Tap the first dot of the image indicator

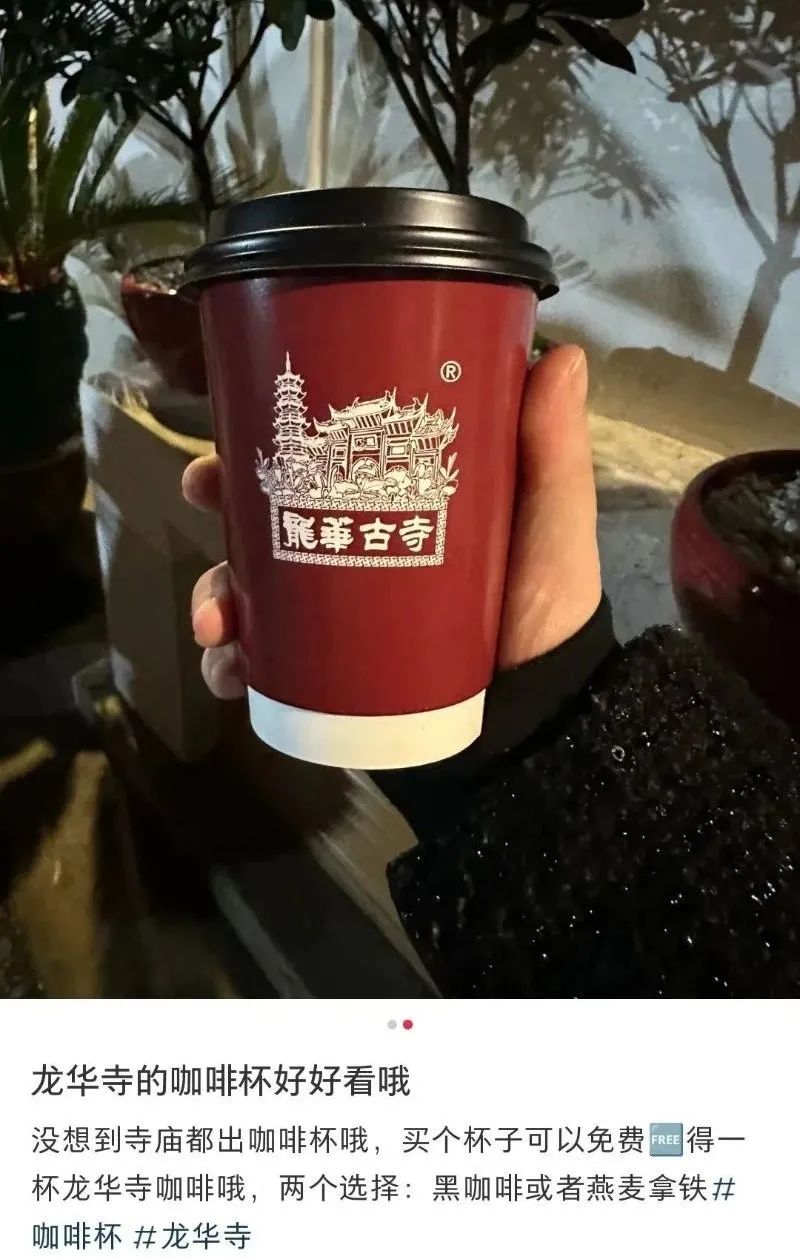[x=391, y=1024]
